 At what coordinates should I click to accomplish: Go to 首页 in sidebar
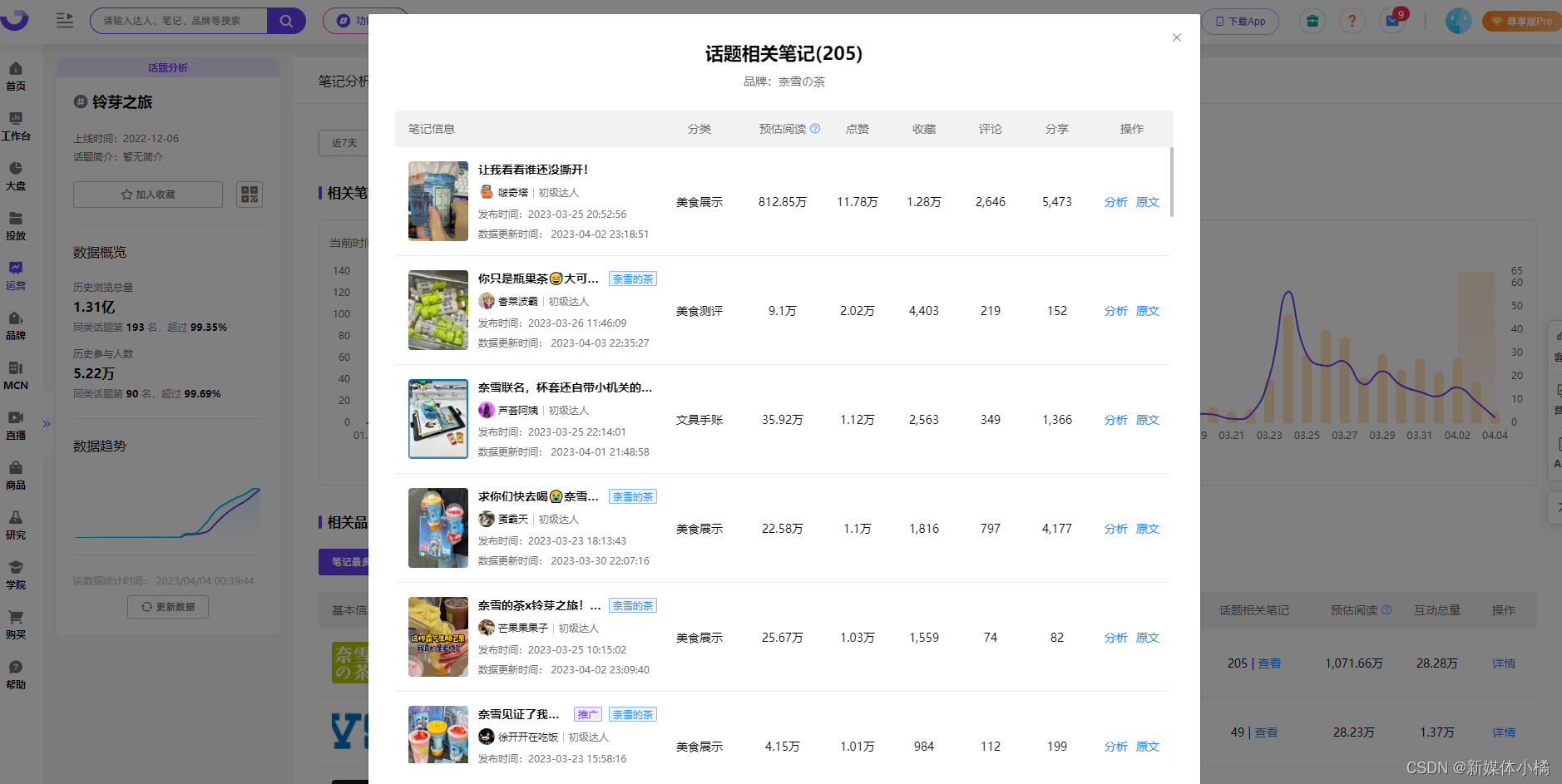point(16,76)
